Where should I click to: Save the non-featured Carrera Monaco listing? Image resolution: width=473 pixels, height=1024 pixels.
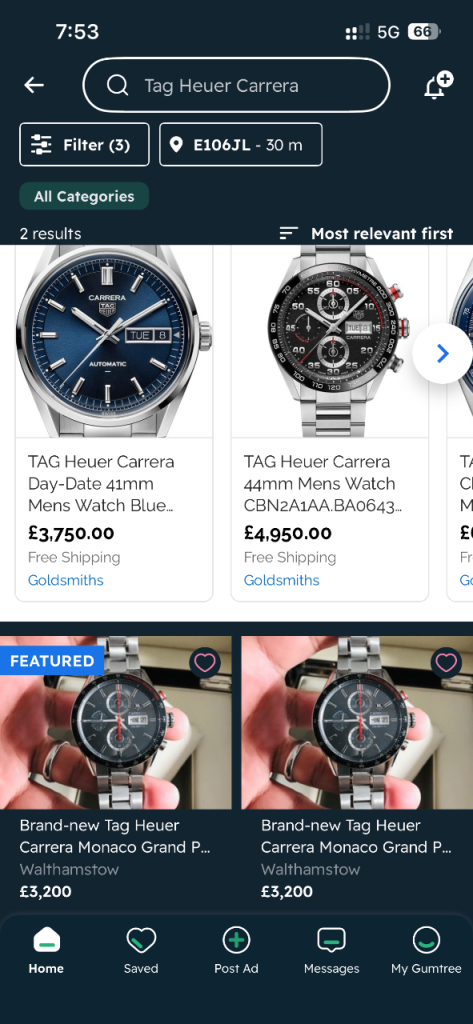click(x=446, y=663)
